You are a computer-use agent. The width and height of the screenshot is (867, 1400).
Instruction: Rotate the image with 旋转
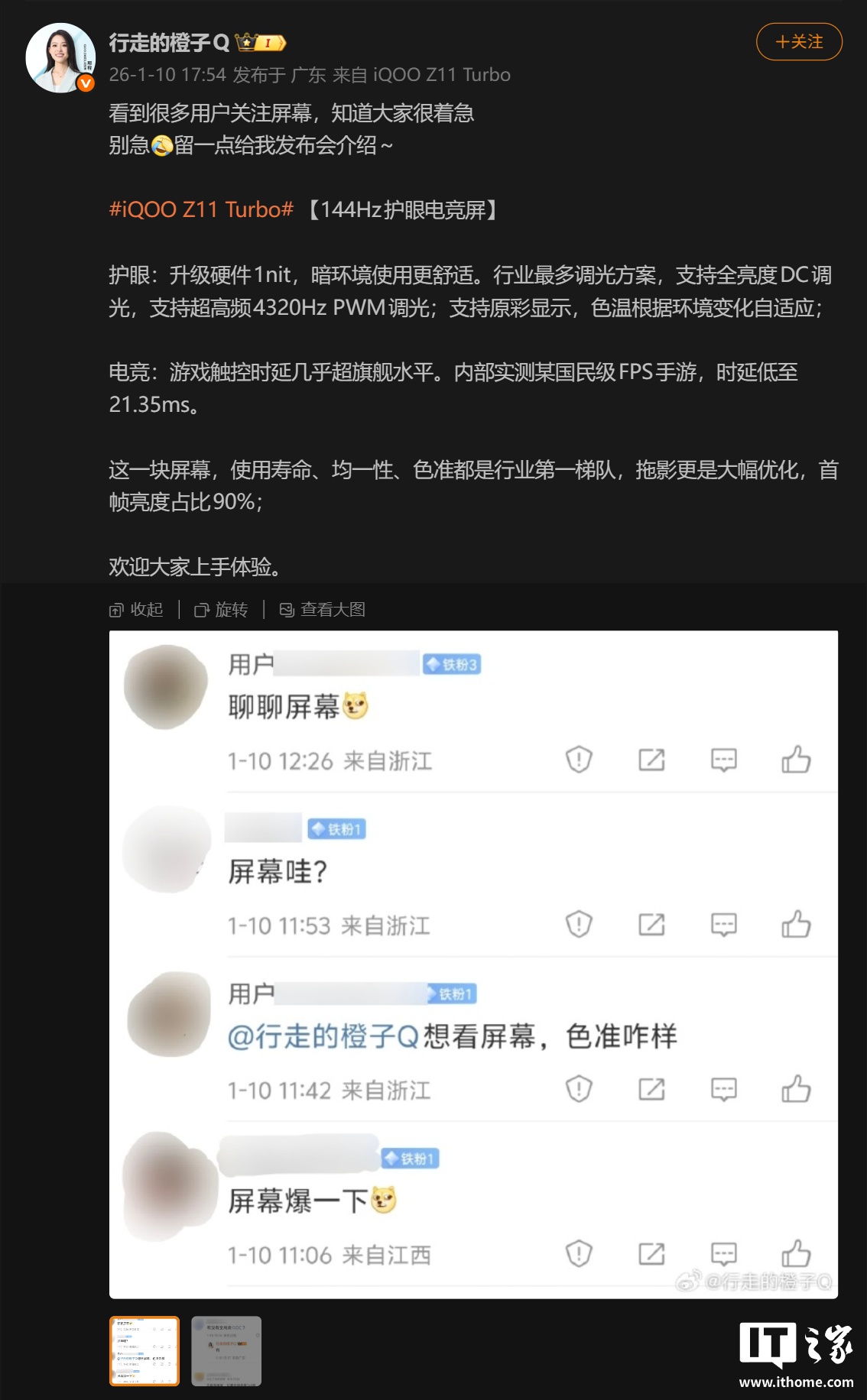click(x=222, y=609)
